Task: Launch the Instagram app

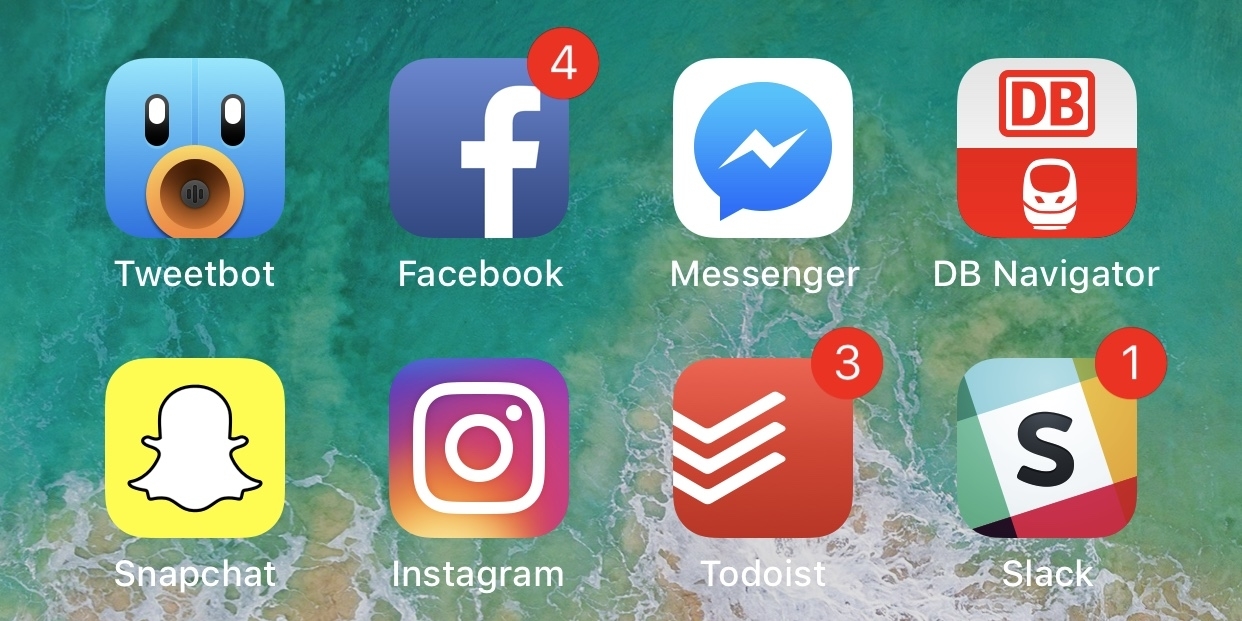Action: click(x=479, y=448)
